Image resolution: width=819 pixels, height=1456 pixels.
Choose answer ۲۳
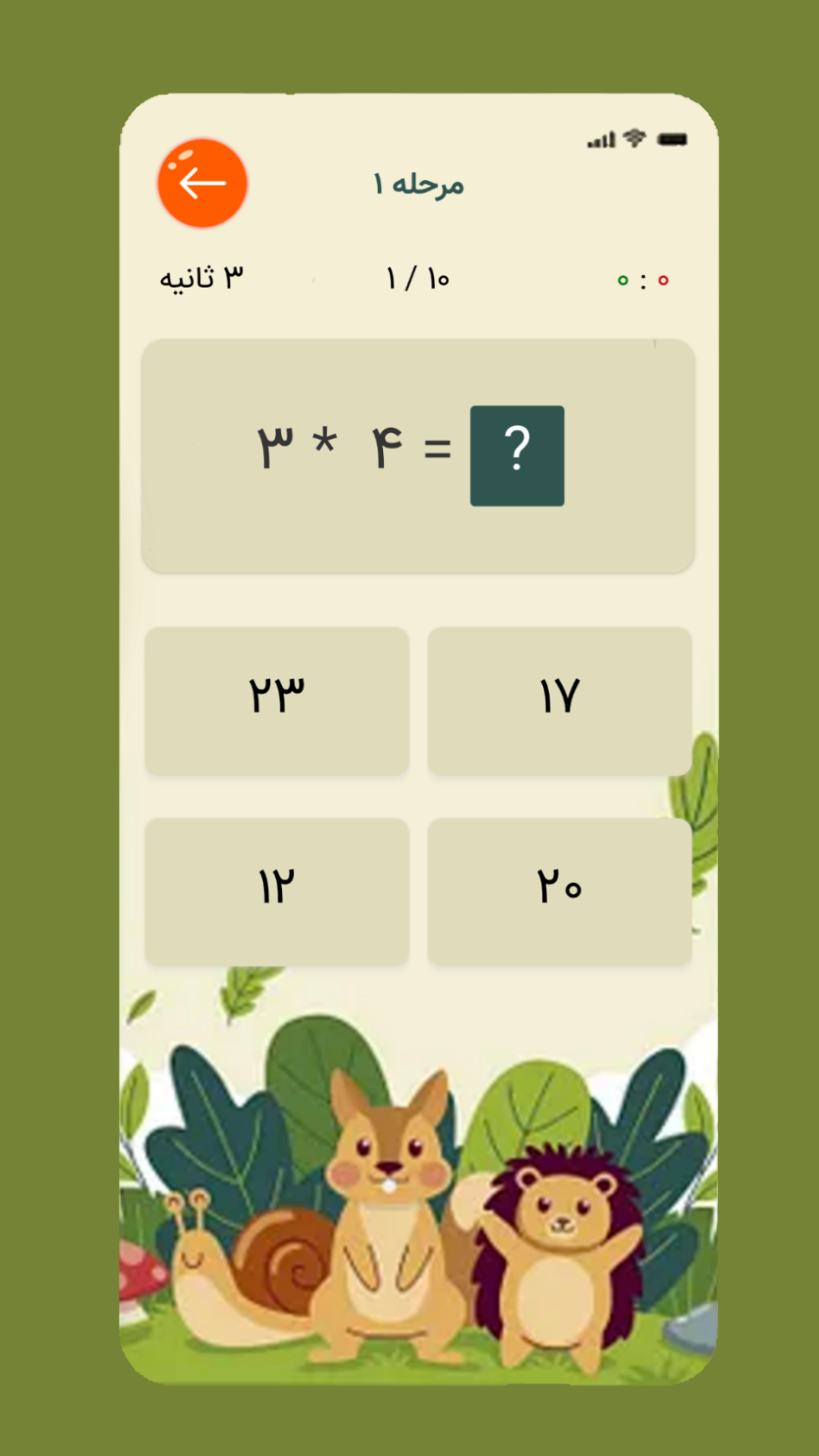(x=277, y=700)
